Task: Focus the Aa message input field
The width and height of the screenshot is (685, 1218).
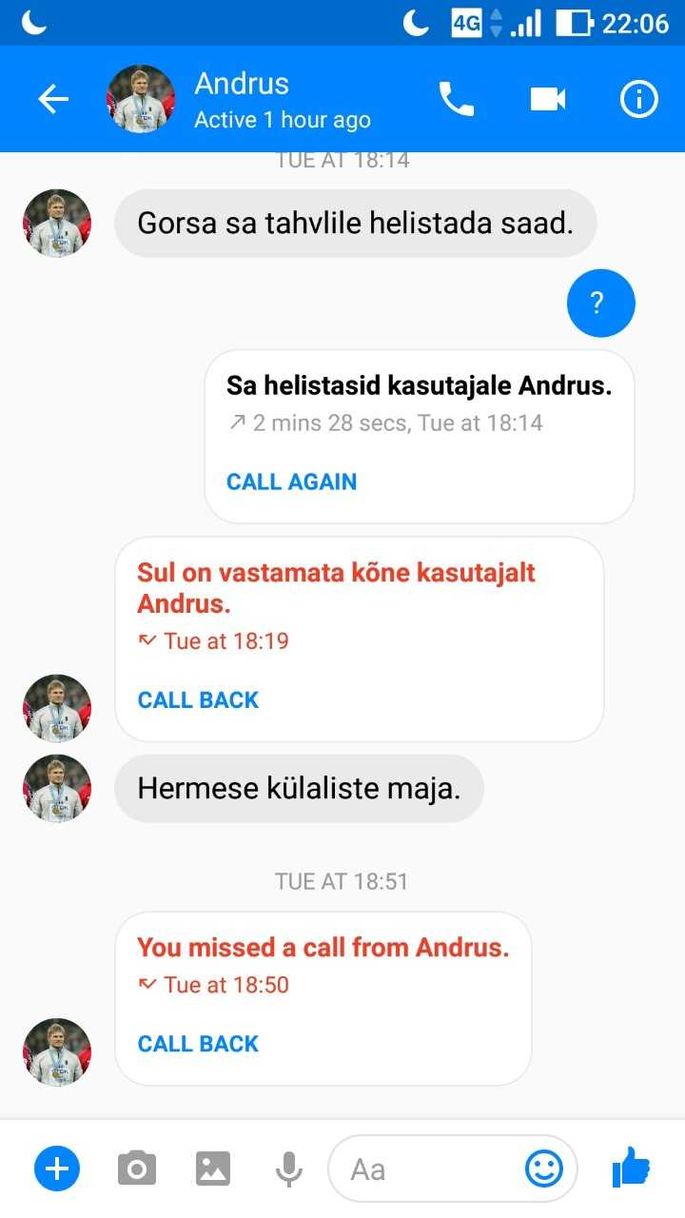Action: click(425, 1168)
